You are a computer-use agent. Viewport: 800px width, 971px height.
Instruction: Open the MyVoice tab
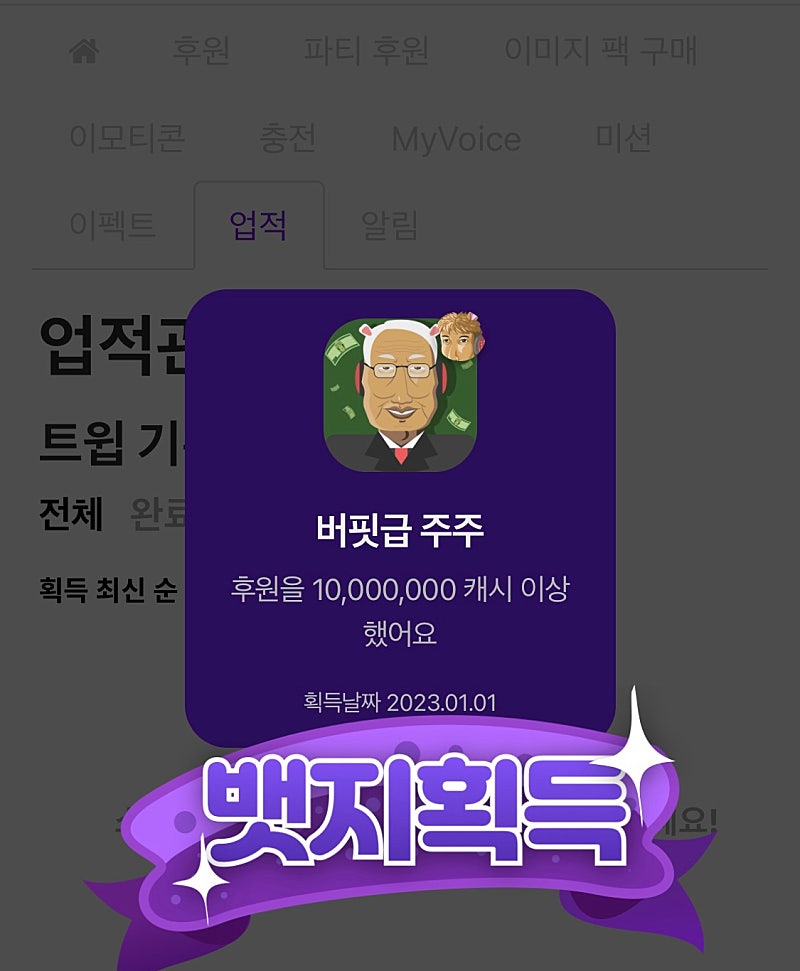pyautogui.click(x=456, y=138)
